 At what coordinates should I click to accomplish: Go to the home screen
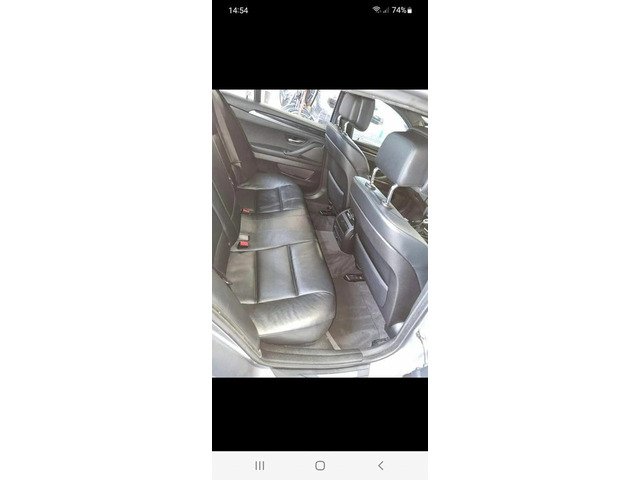click(x=320, y=466)
